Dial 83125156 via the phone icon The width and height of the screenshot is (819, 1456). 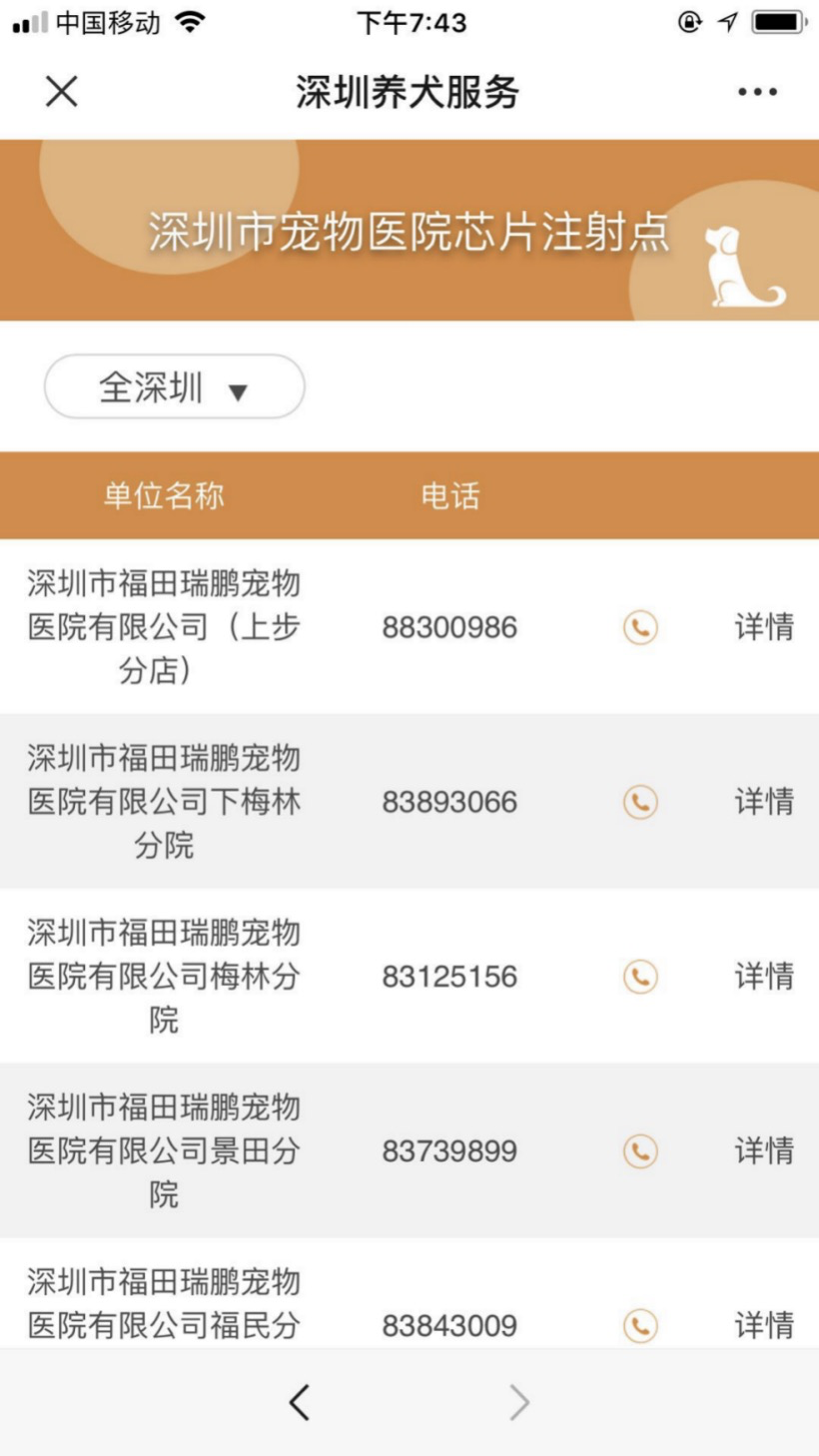click(x=640, y=976)
